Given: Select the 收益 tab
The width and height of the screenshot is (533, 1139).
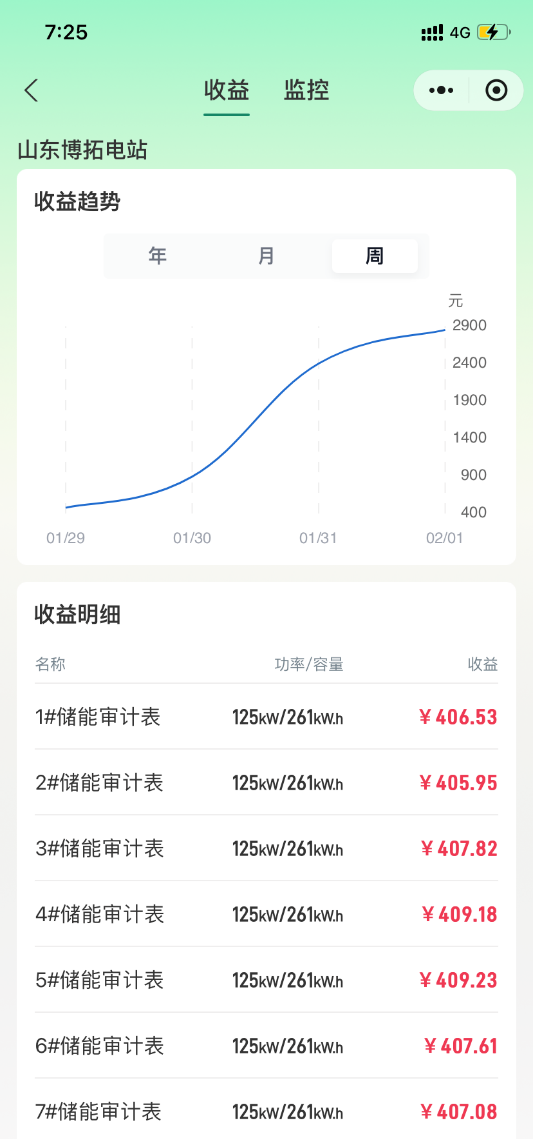Looking at the screenshot, I should coord(227,91).
